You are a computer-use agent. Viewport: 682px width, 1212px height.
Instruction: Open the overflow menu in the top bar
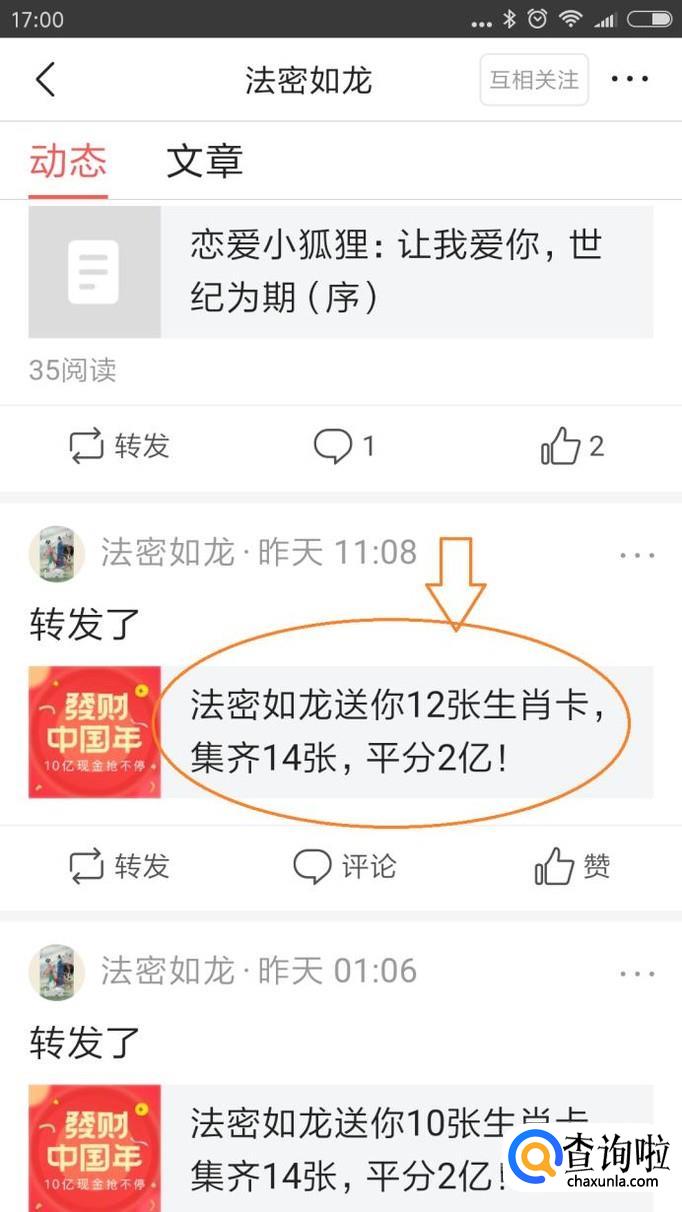tap(630, 80)
